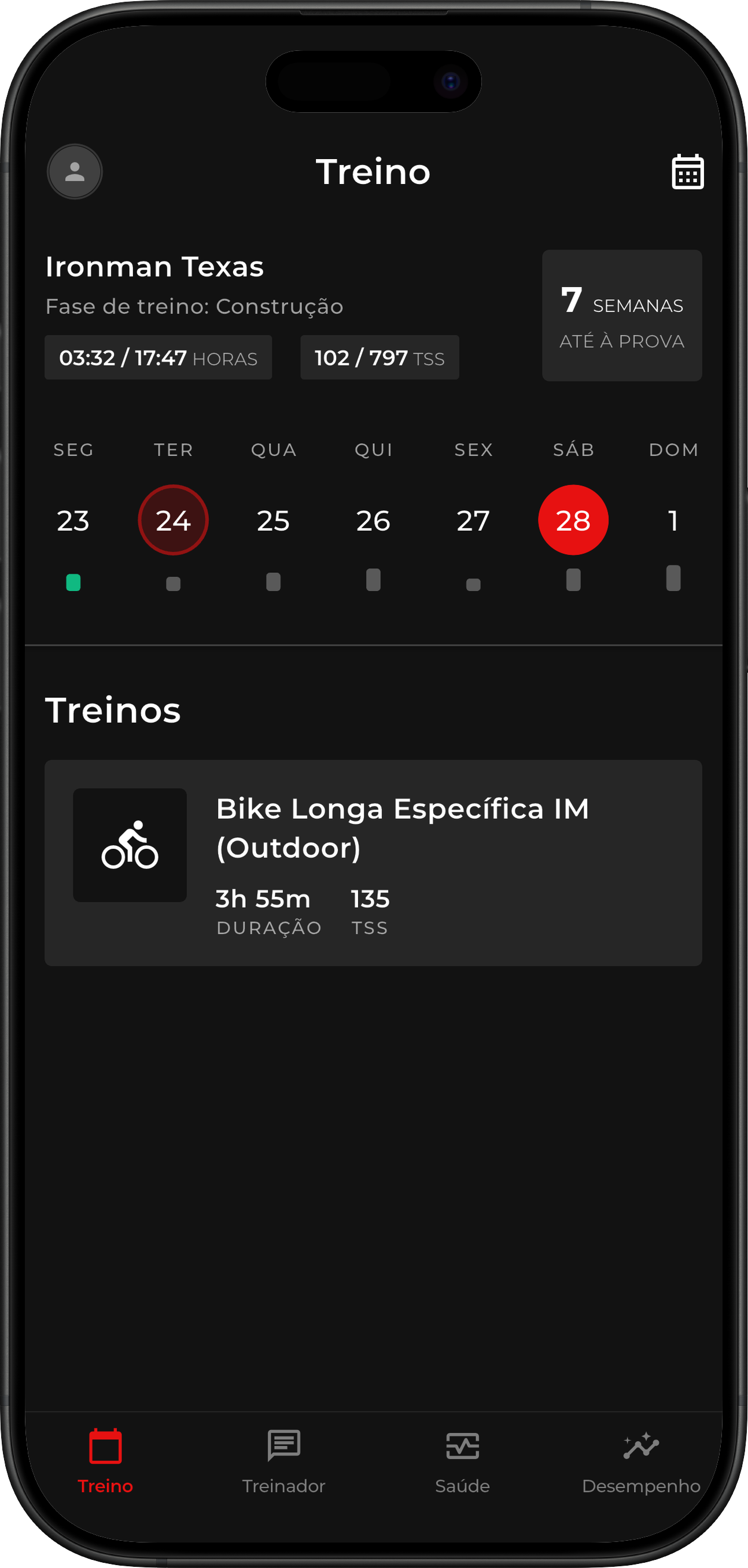Select Tuesday 24 in the week
This screenshot has width=748, height=1568.
pyautogui.click(x=174, y=520)
